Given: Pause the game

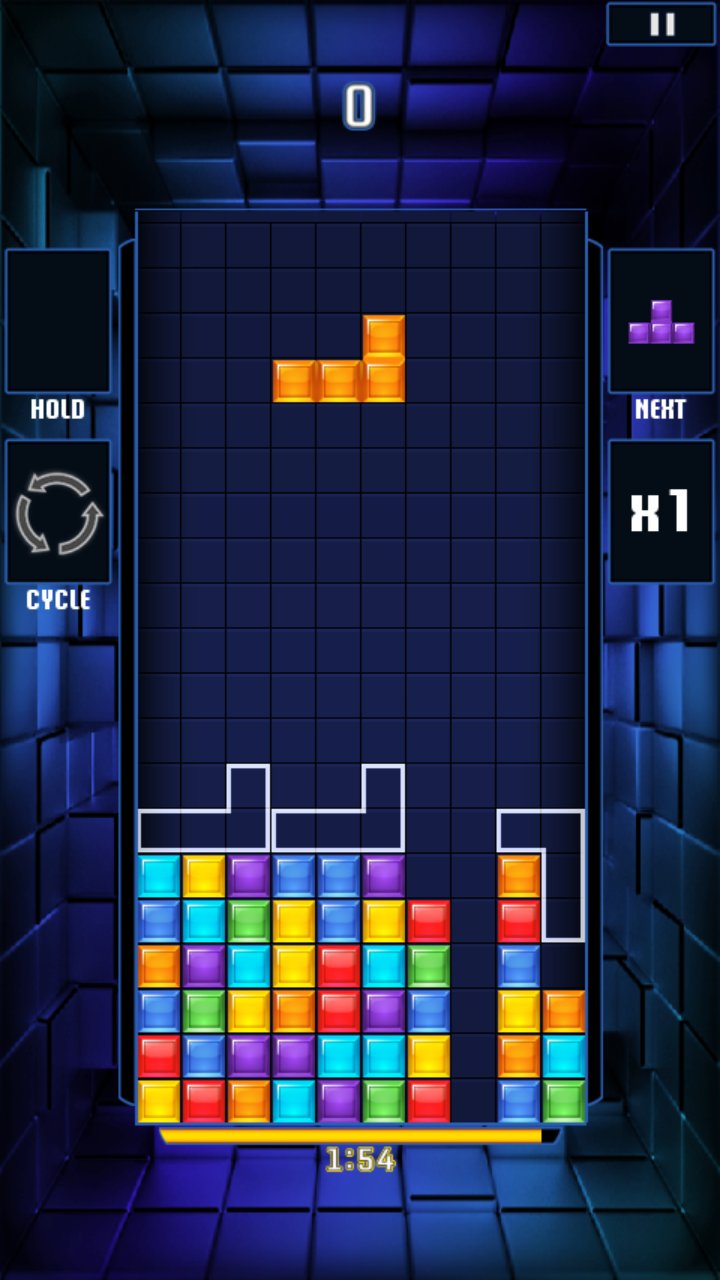Looking at the screenshot, I should pyautogui.click(x=662, y=24).
